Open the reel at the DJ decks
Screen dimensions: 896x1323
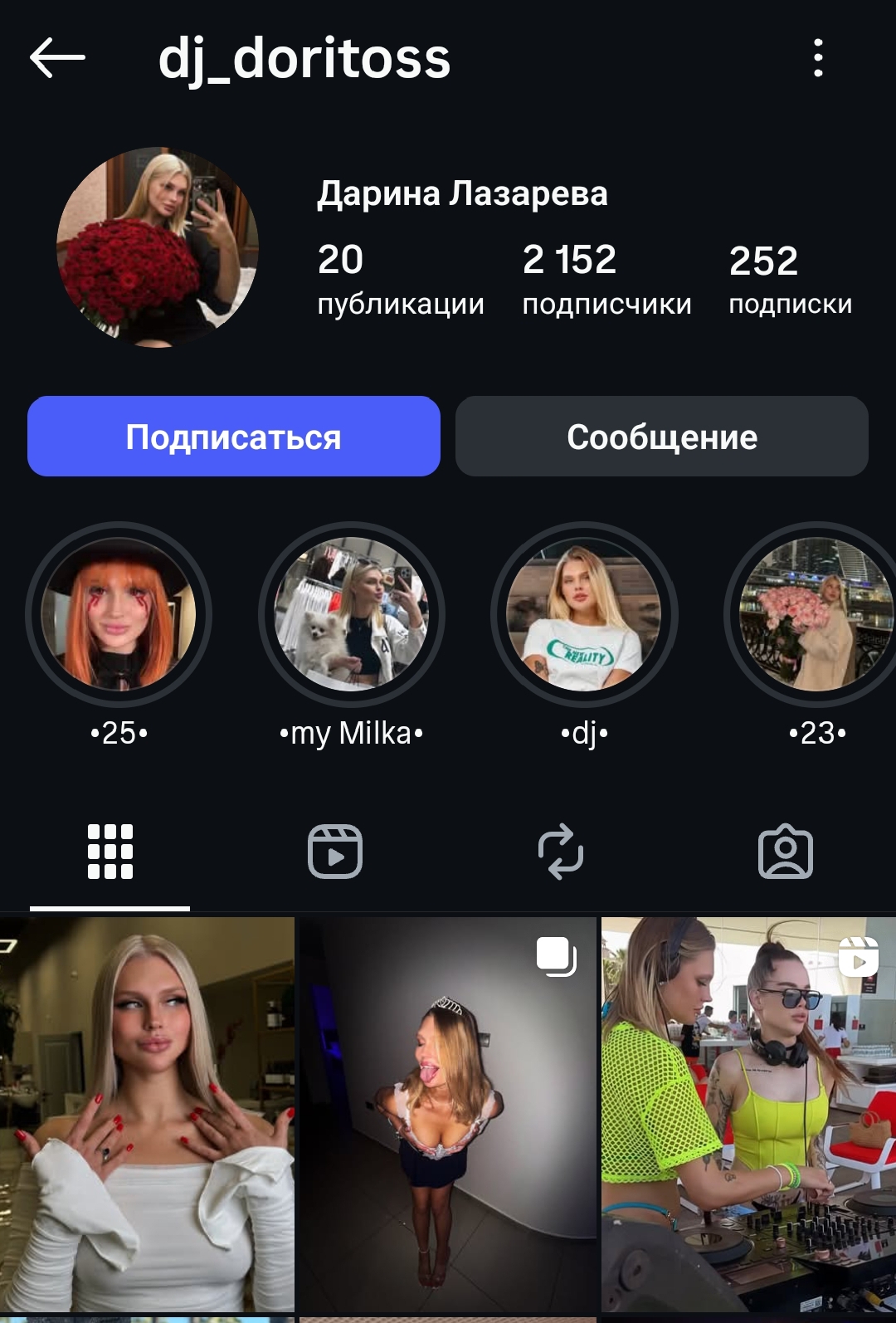pyautogui.click(x=748, y=1114)
